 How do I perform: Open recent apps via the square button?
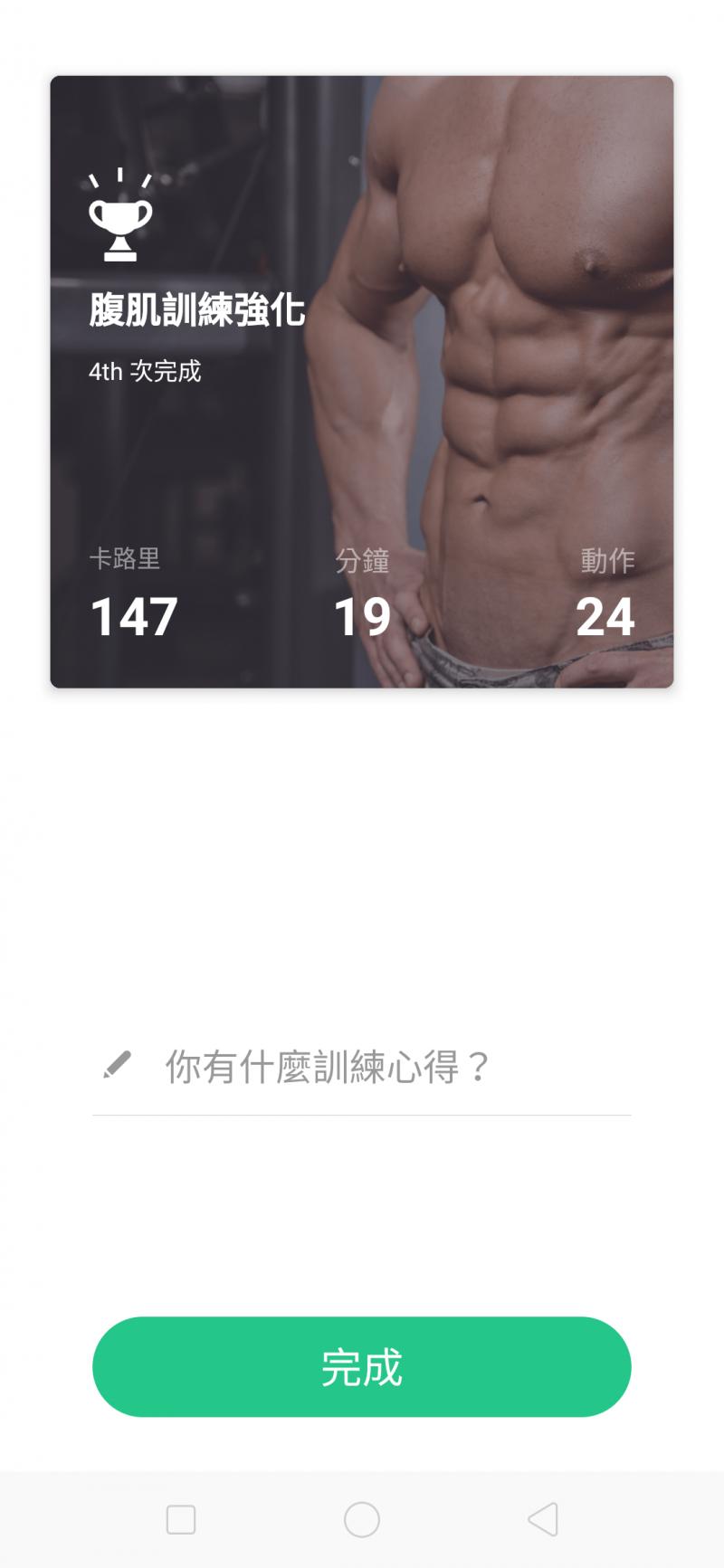click(181, 1519)
